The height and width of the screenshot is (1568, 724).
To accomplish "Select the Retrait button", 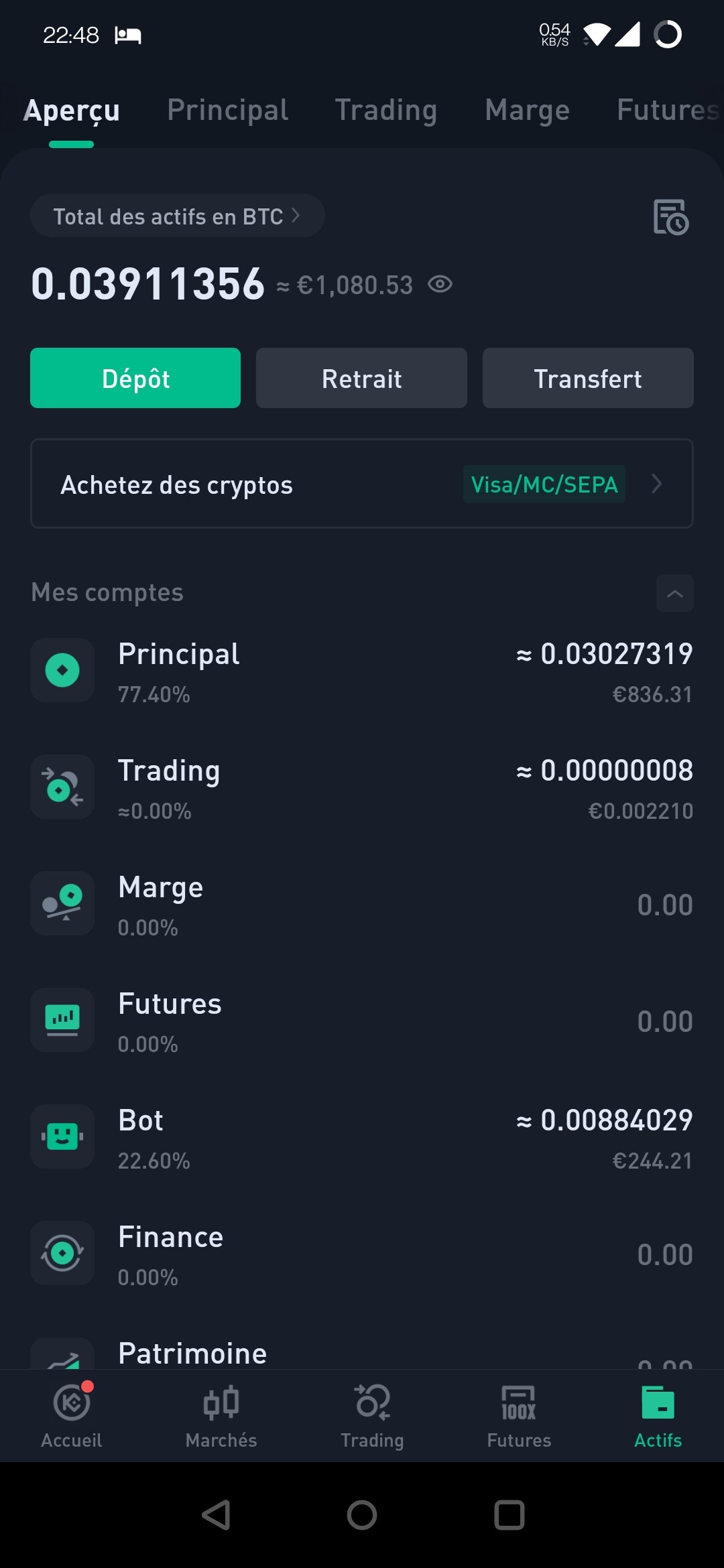I will coord(361,378).
